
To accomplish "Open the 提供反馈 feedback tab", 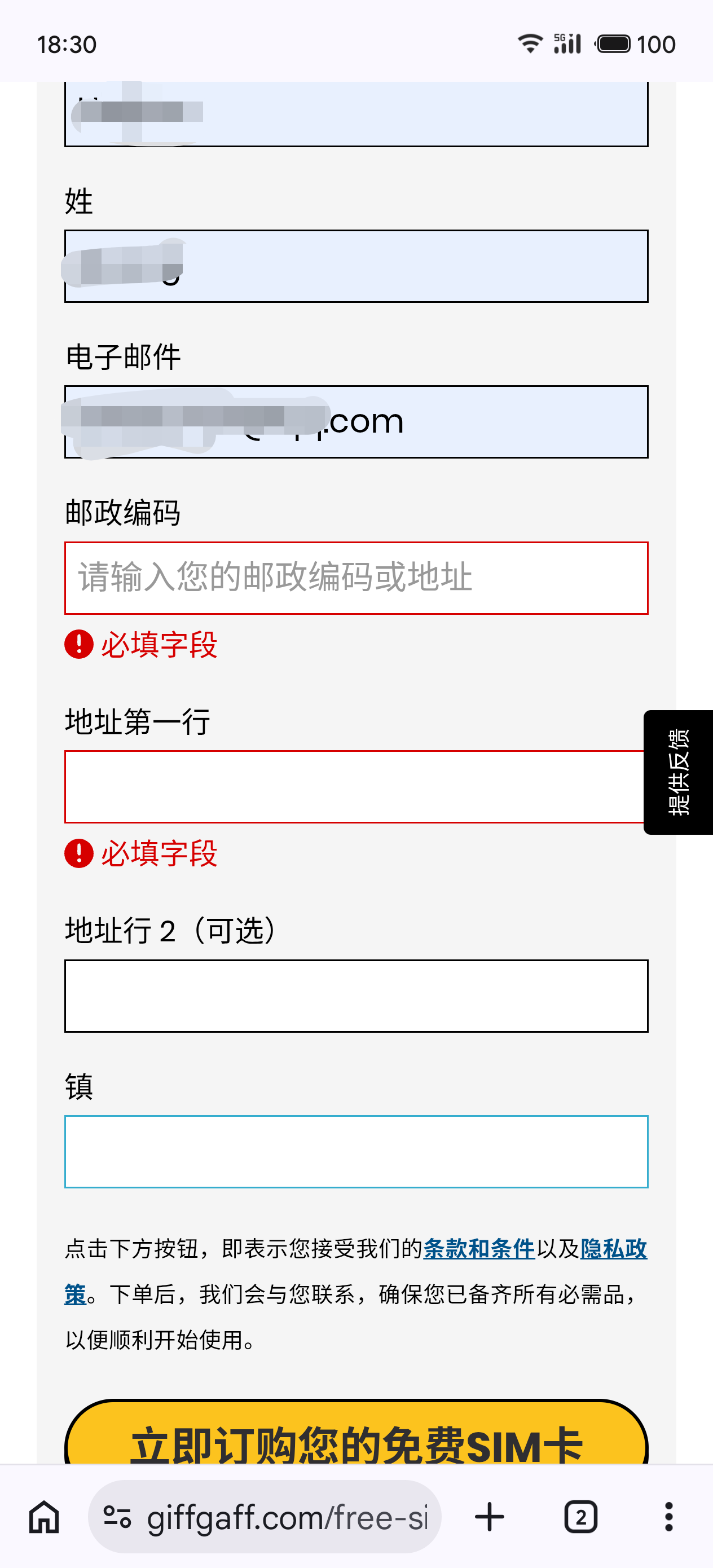I will [x=678, y=772].
